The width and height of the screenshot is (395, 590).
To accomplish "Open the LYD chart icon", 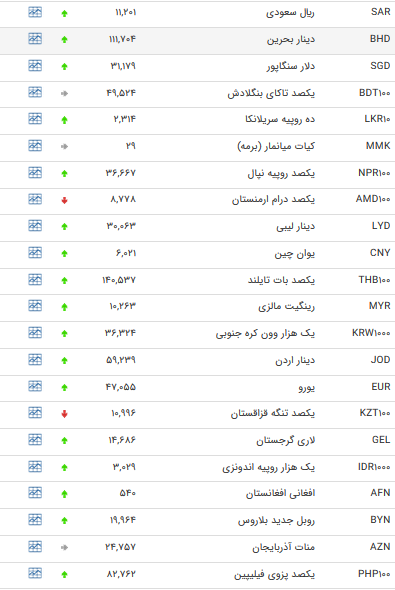I will pyautogui.click(x=35, y=226).
